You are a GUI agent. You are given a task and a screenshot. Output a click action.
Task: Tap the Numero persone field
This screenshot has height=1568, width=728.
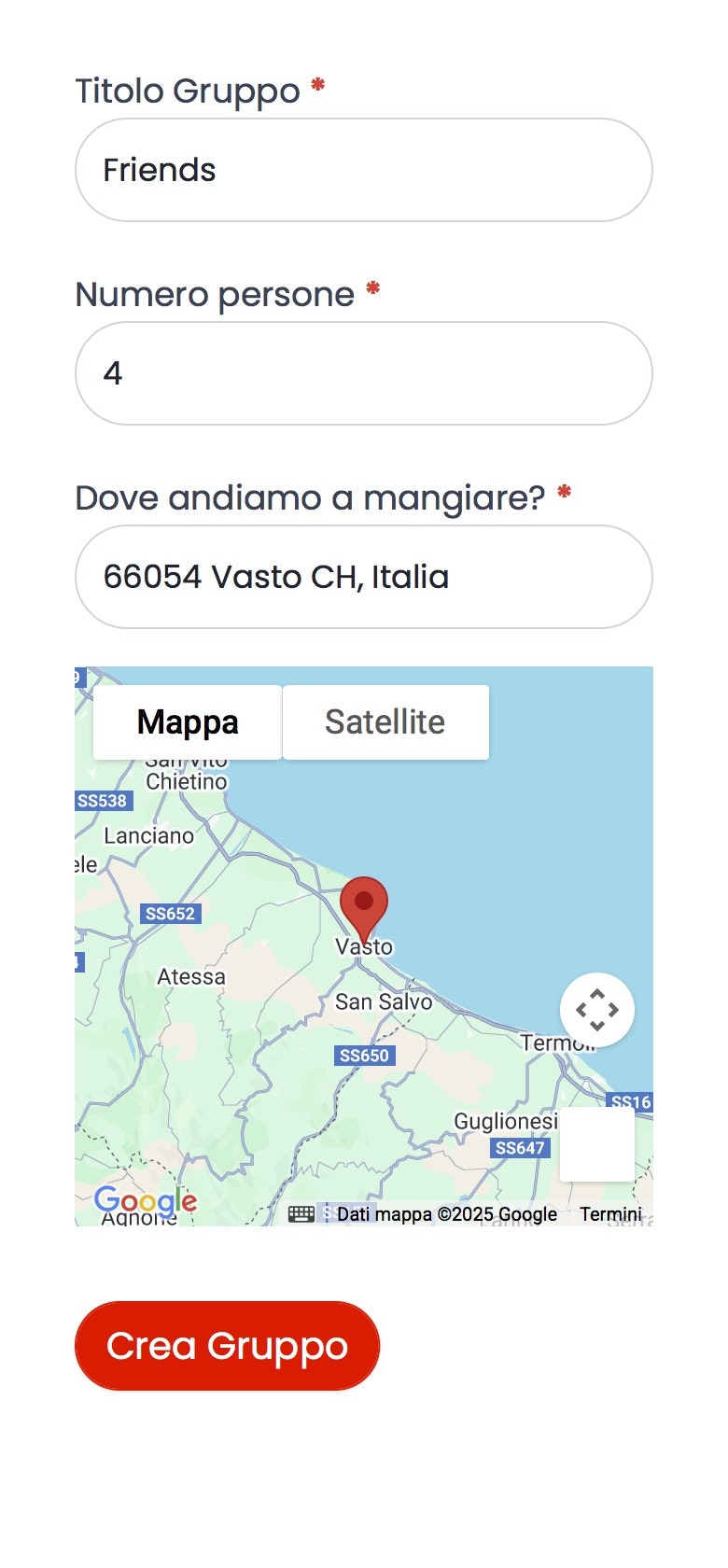(364, 373)
